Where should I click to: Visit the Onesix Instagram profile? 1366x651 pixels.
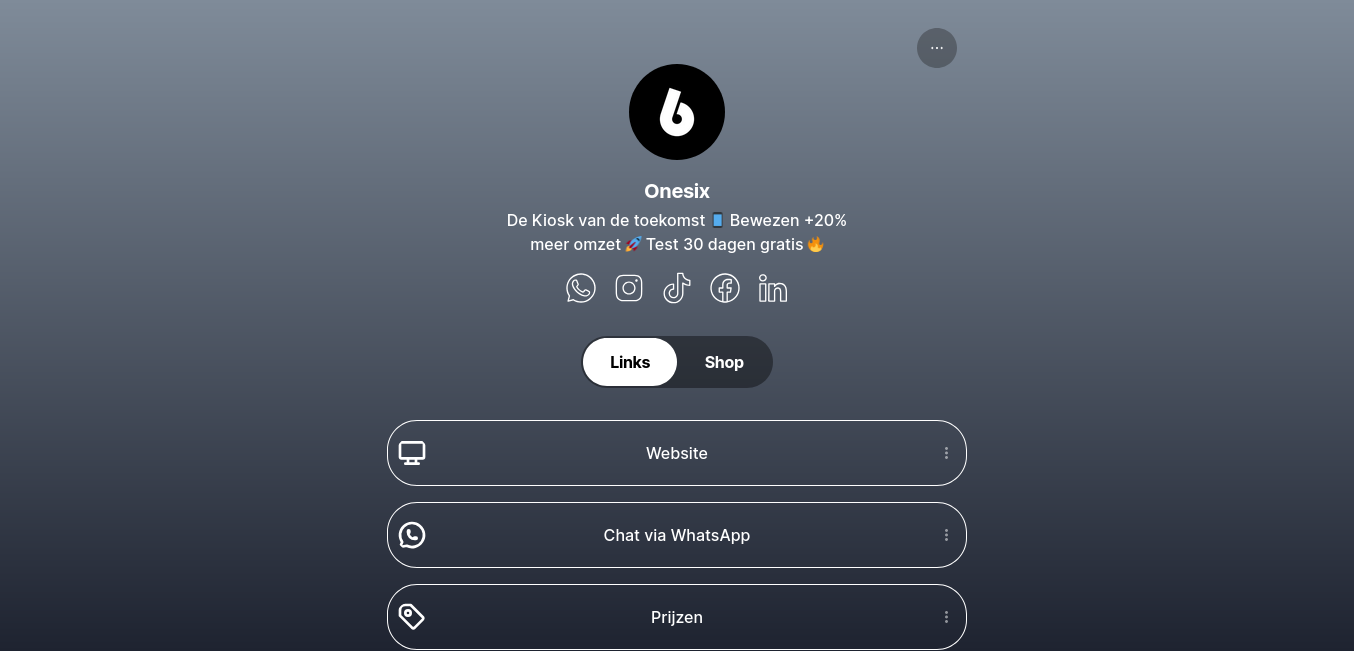click(x=629, y=289)
